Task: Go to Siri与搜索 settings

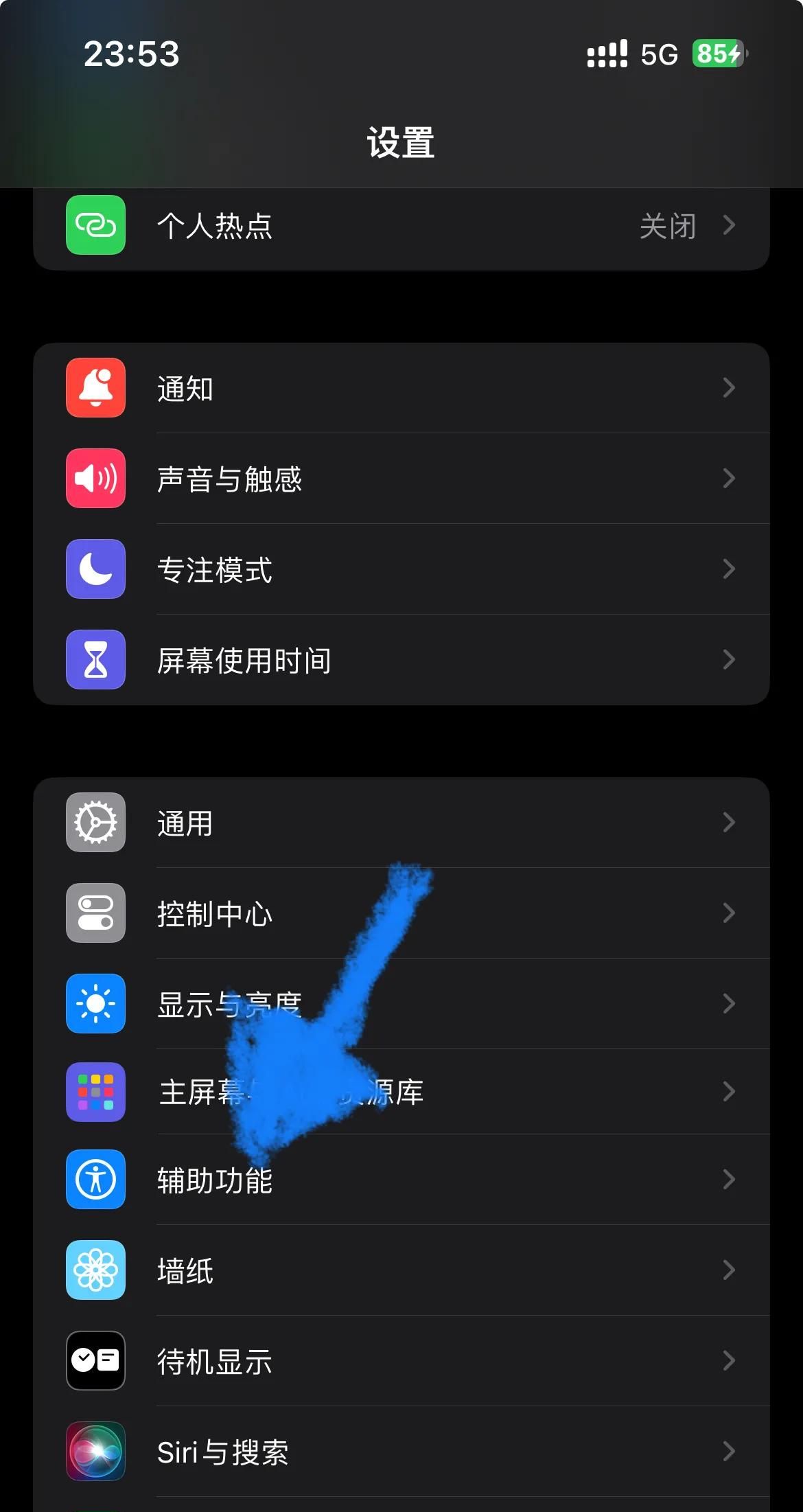Action: 401,1452
